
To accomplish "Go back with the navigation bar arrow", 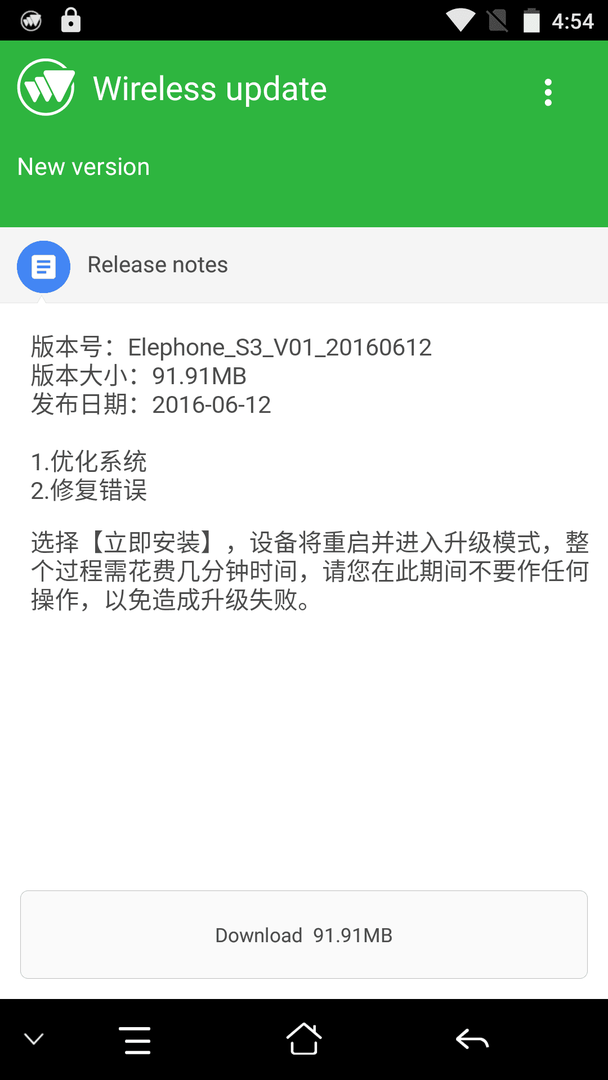I will [472, 1039].
